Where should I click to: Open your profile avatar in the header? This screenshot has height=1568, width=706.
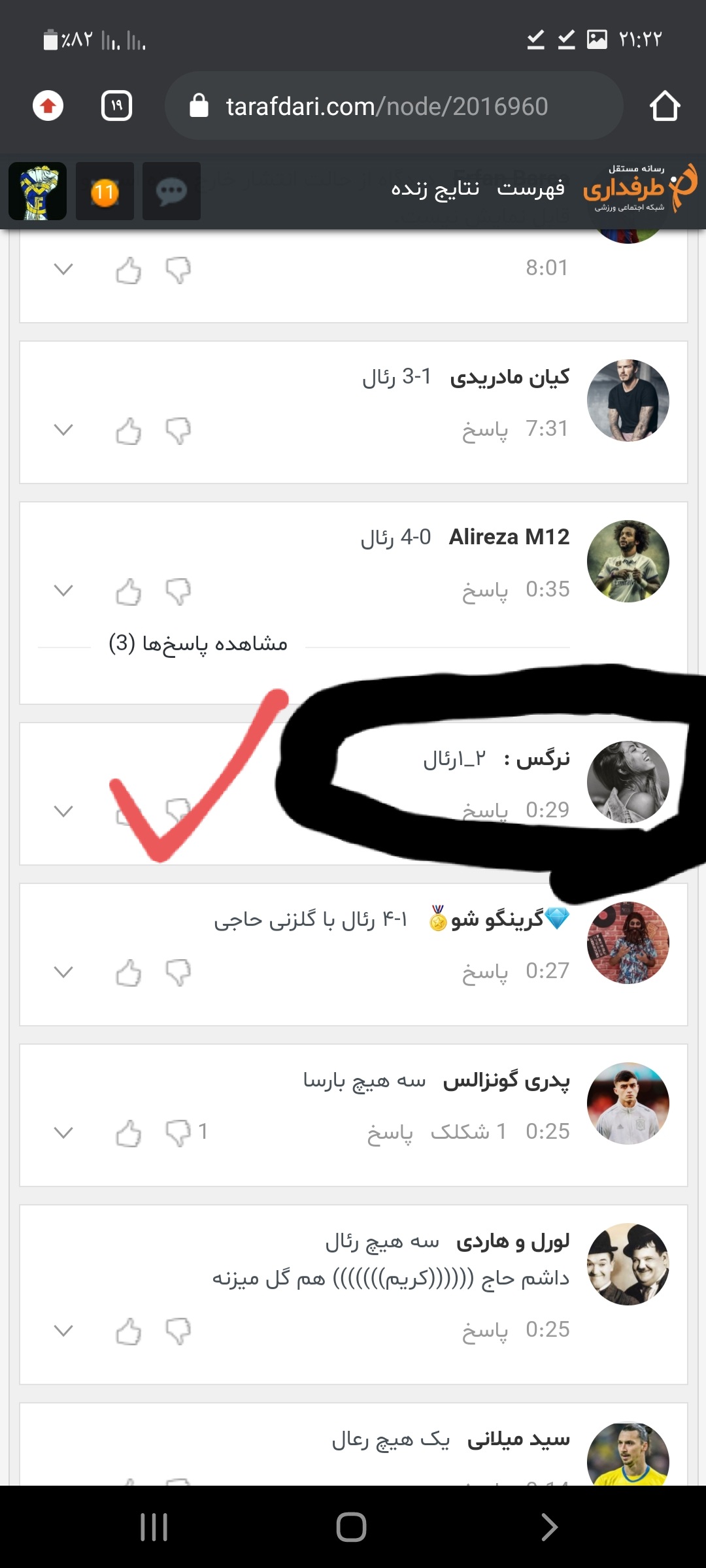(x=38, y=191)
